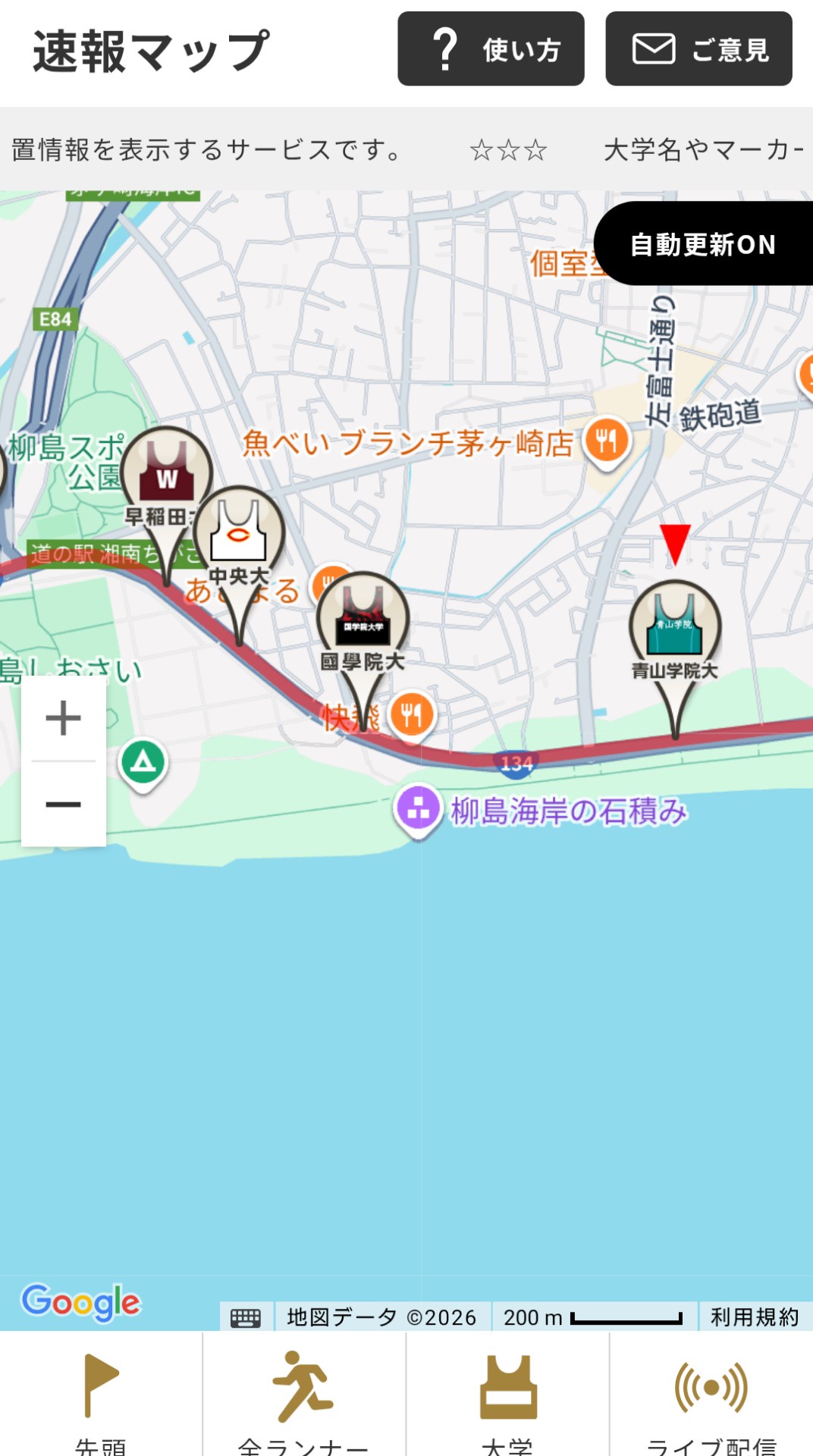Open the map keyboard shortcuts icon
Viewport: 813px width, 1456px height.
click(246, 1318)
